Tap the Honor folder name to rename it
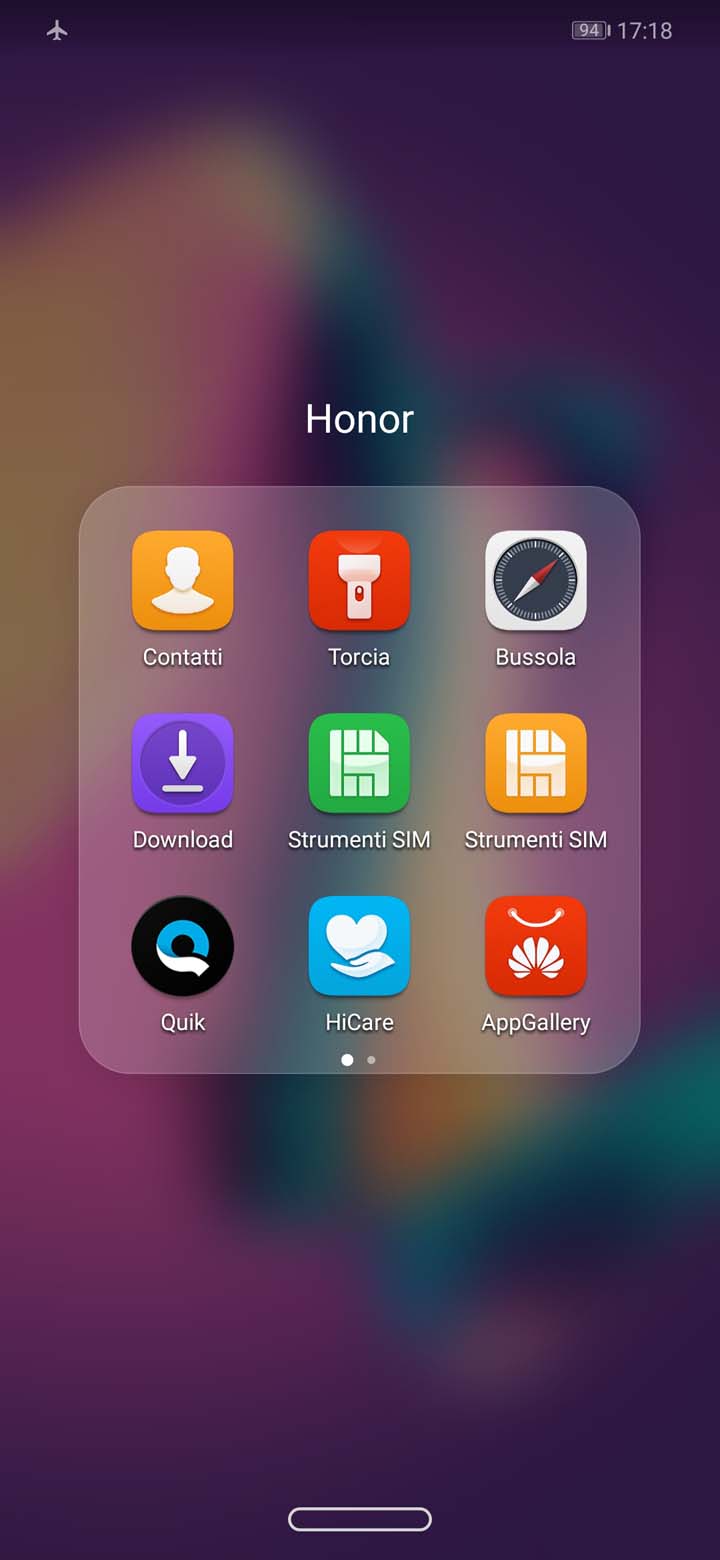The image size is (720, 1560). pyautogui.click(x=359, y=419)
